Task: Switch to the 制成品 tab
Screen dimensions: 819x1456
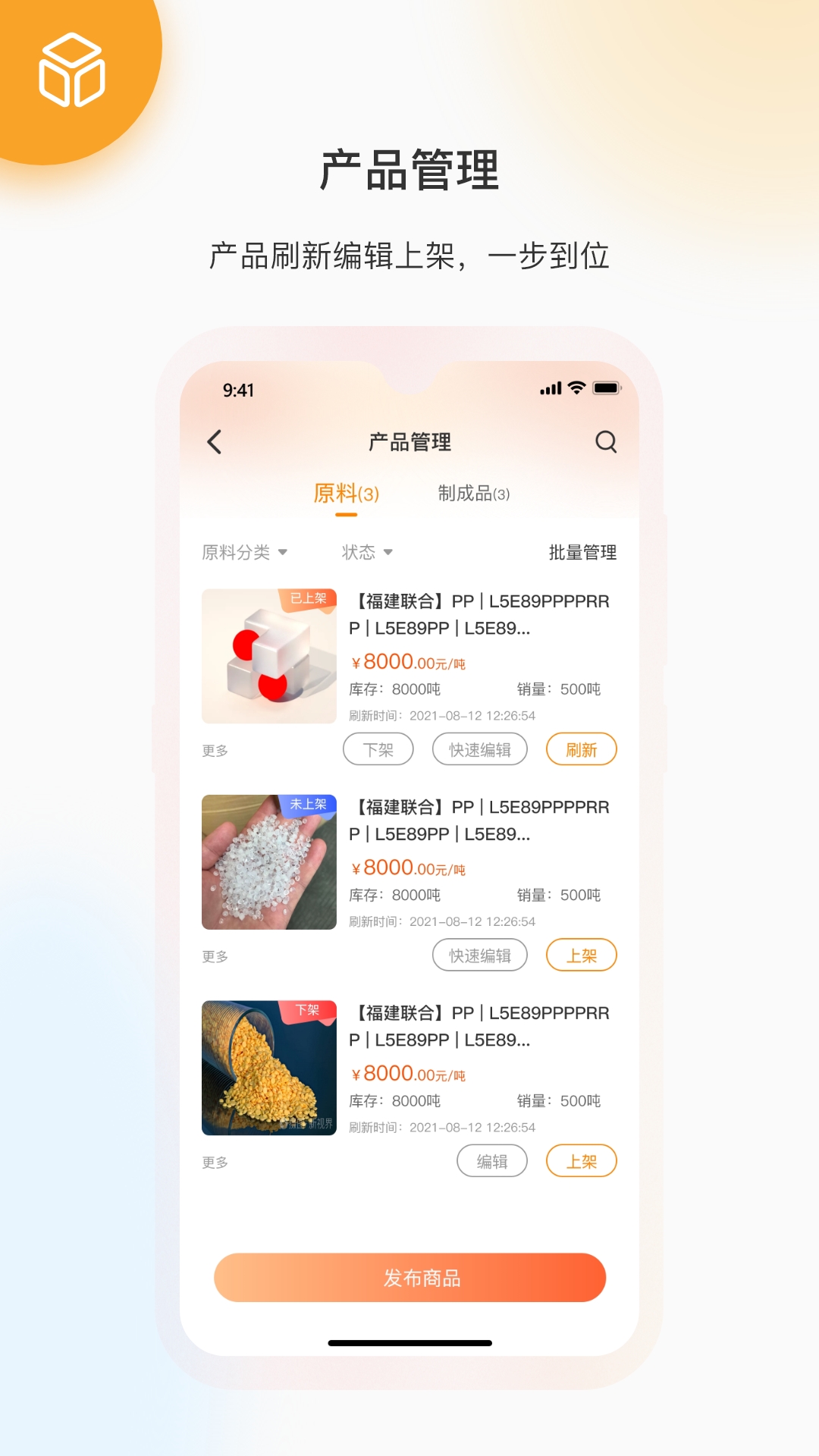Action: pos(474,494)
